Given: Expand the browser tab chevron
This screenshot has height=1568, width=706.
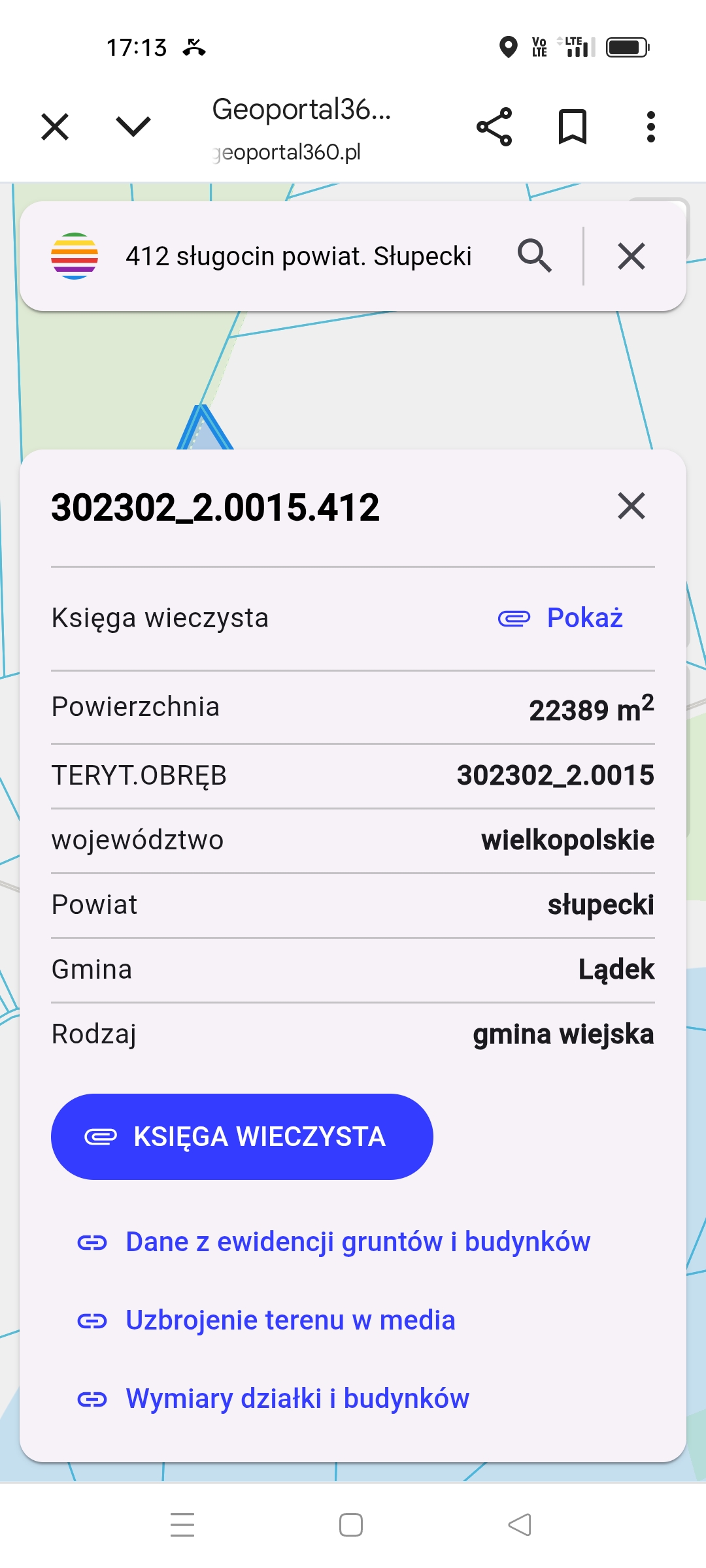Looking at the screenshot, I should (x=133, y=127).
